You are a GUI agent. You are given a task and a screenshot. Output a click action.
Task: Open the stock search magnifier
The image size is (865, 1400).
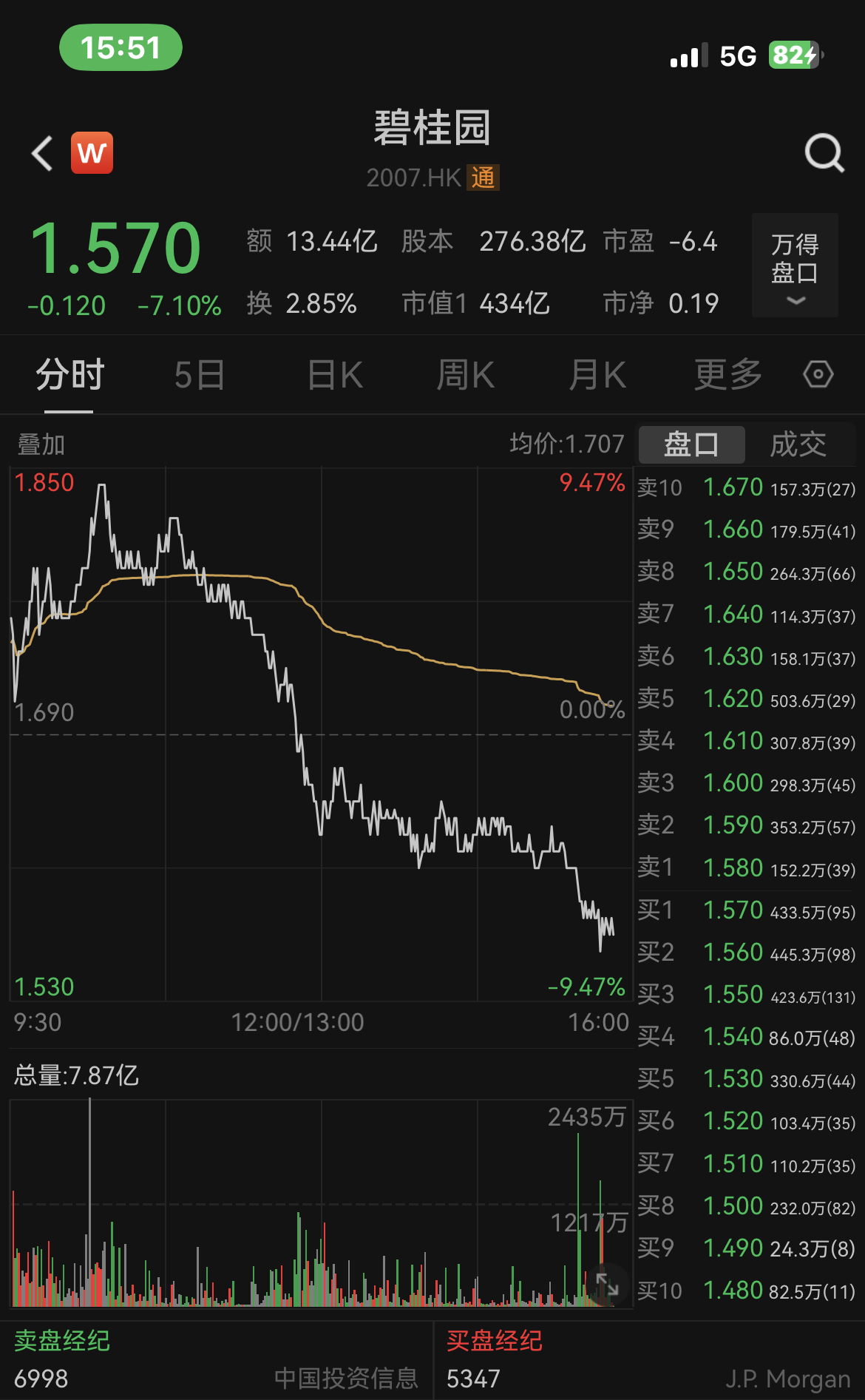tap(824, 153)
